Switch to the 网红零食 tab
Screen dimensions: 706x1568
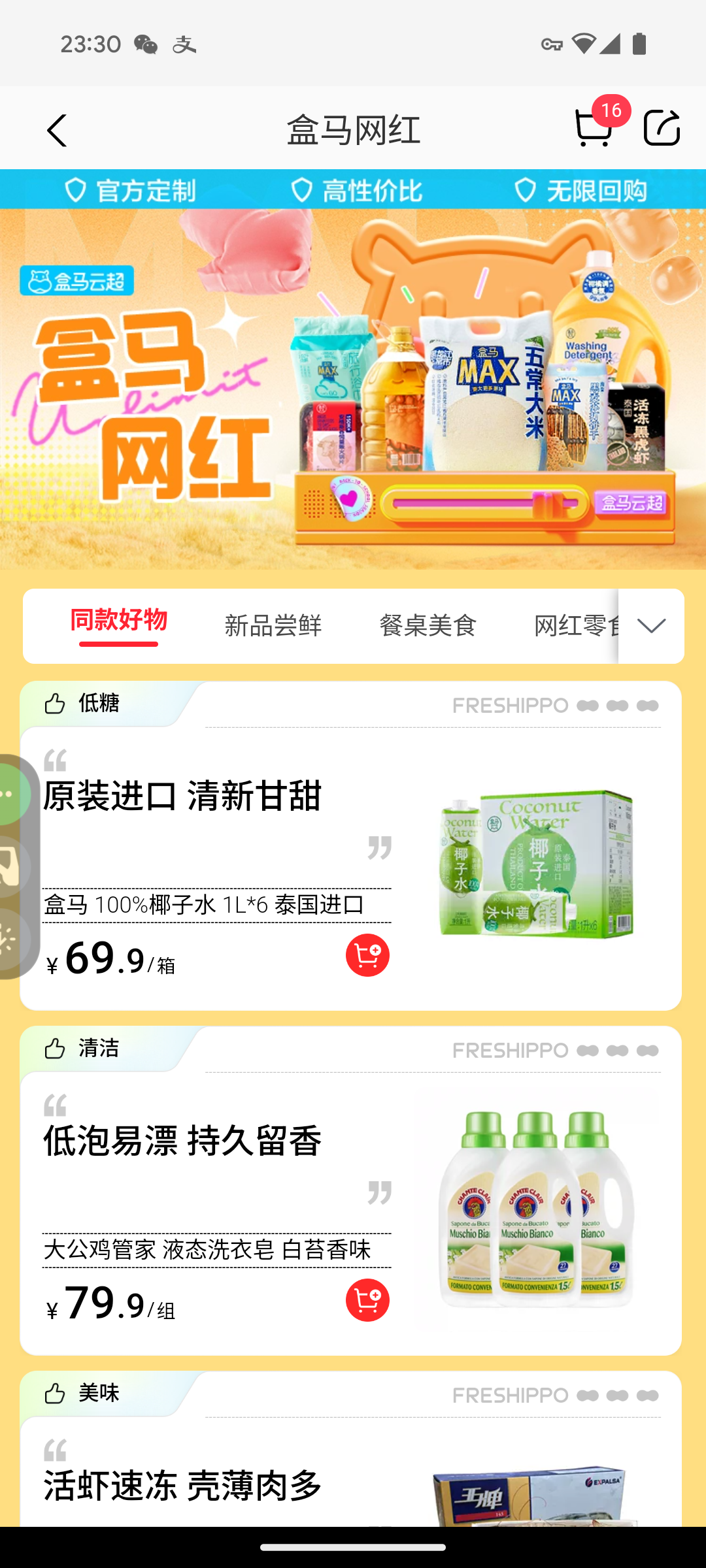click(x=575, y=626)
